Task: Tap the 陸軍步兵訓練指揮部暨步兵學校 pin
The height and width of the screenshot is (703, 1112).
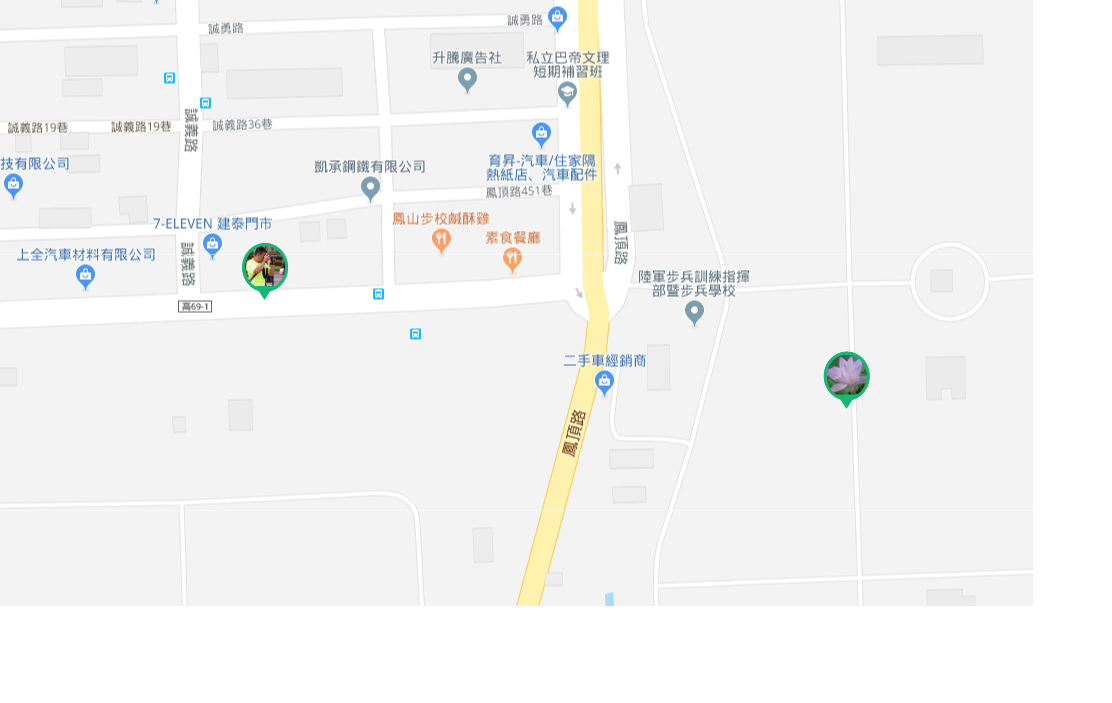Action: tap(694, 313)
